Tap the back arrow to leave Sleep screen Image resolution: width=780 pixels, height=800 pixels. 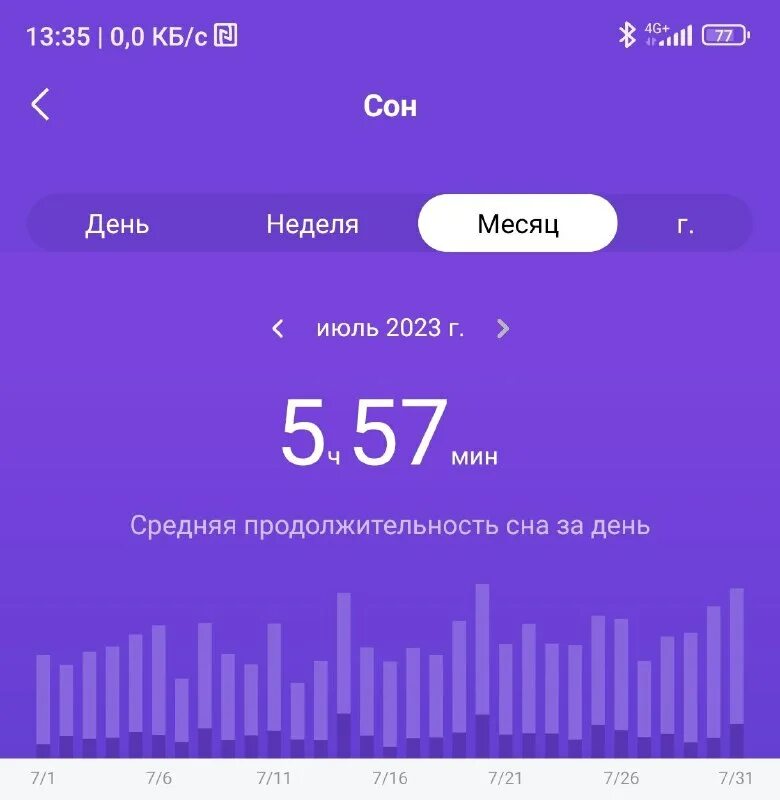tap(42, 105)
